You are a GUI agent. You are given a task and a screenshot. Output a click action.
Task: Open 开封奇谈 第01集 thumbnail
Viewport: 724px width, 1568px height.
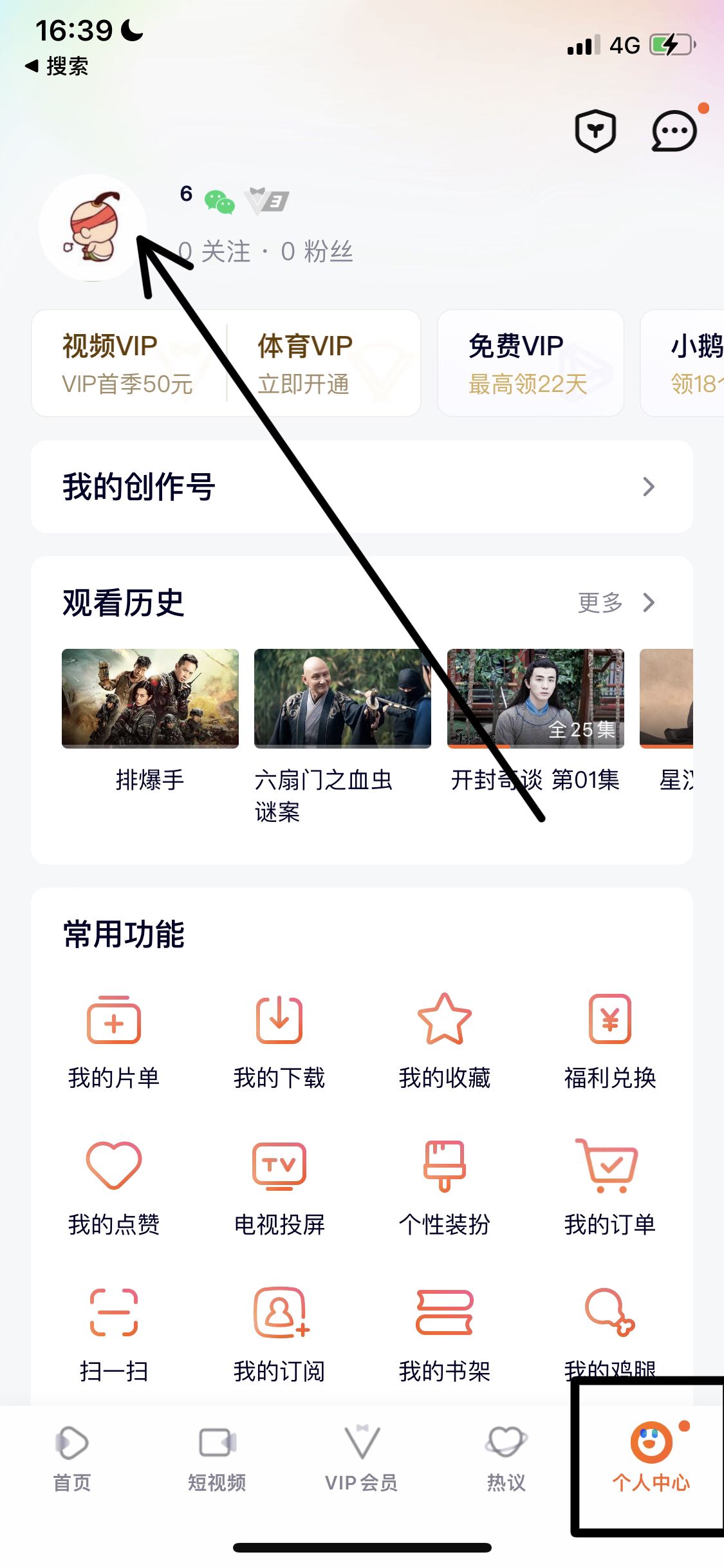pos(535,698)
